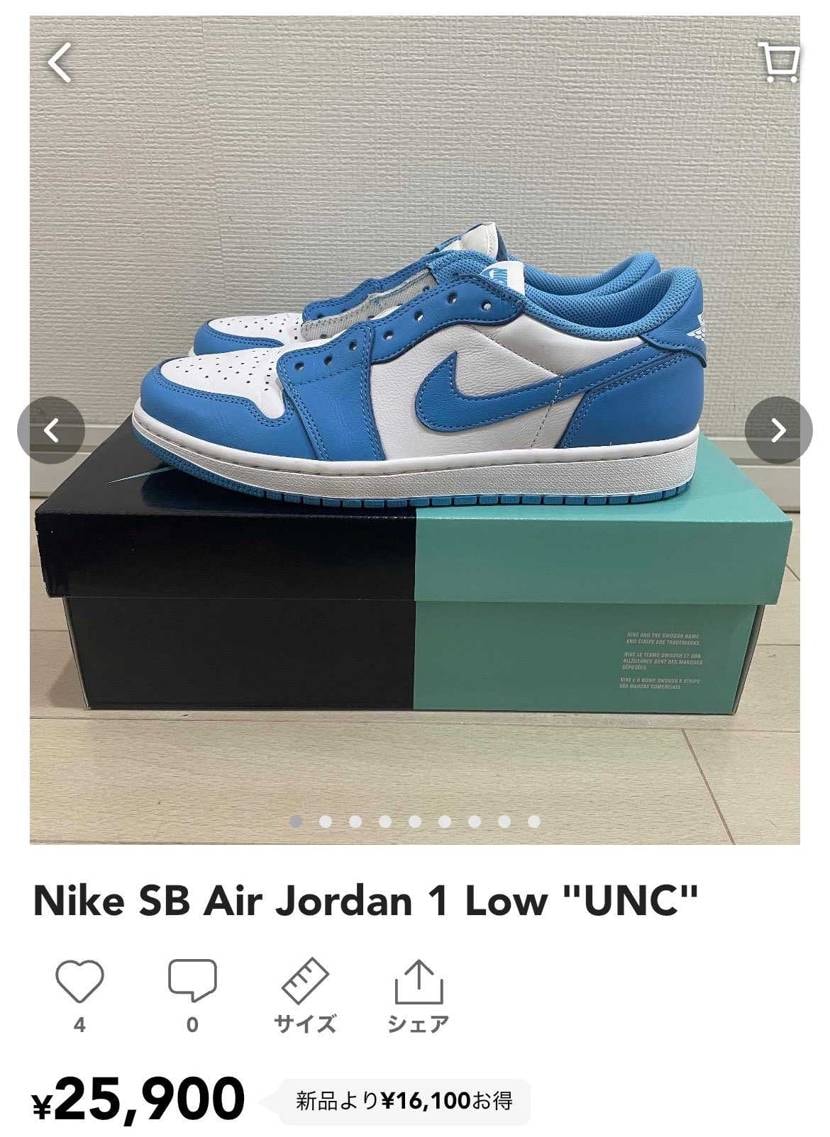Open the comments for this item
The image size is (830, 1137).
click(192, 983)
